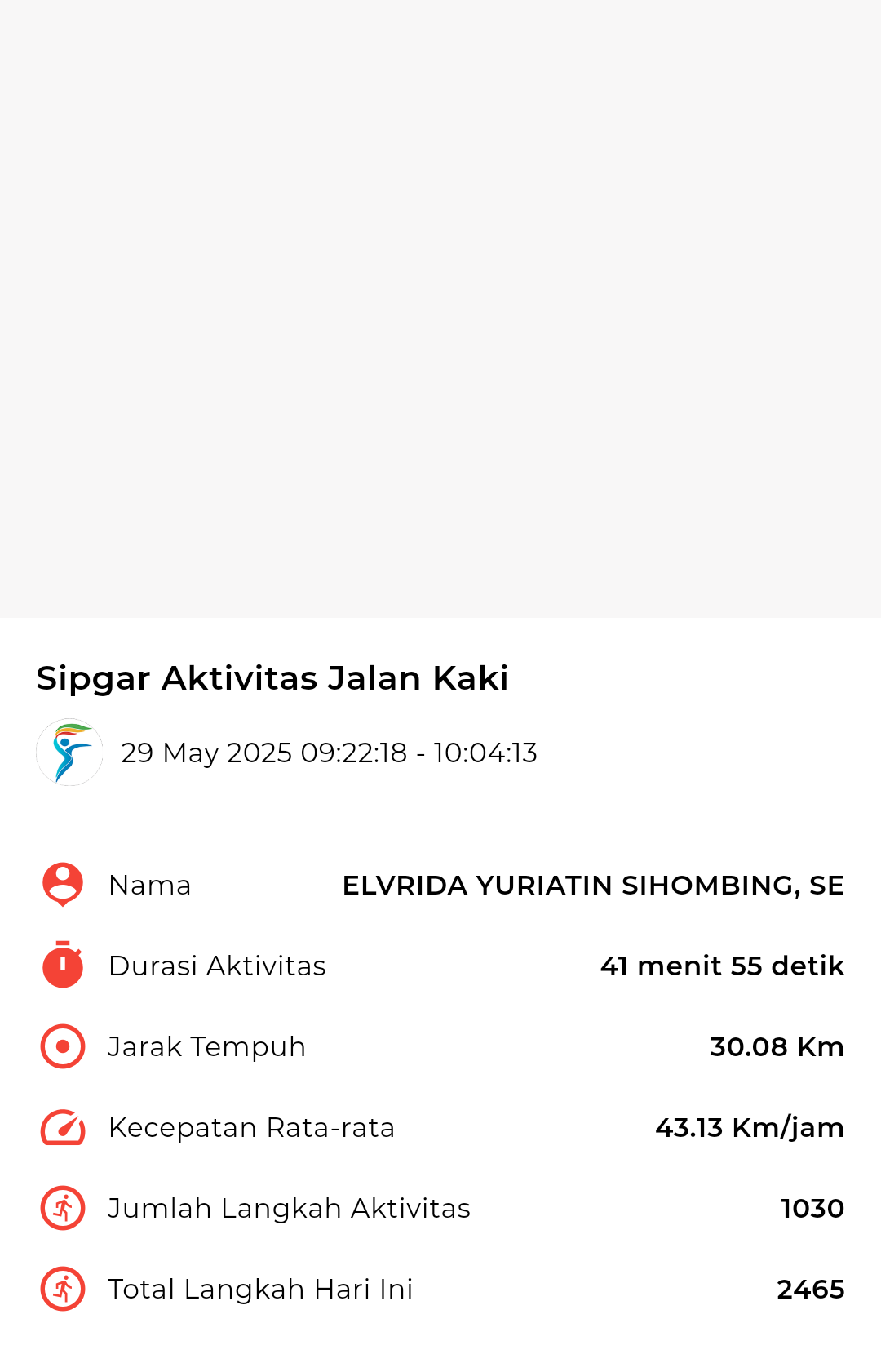Viewport: 881px width, 1372px height.
Task: Click the 43.13 Km/jam speed value
Action: point(750,1128)
